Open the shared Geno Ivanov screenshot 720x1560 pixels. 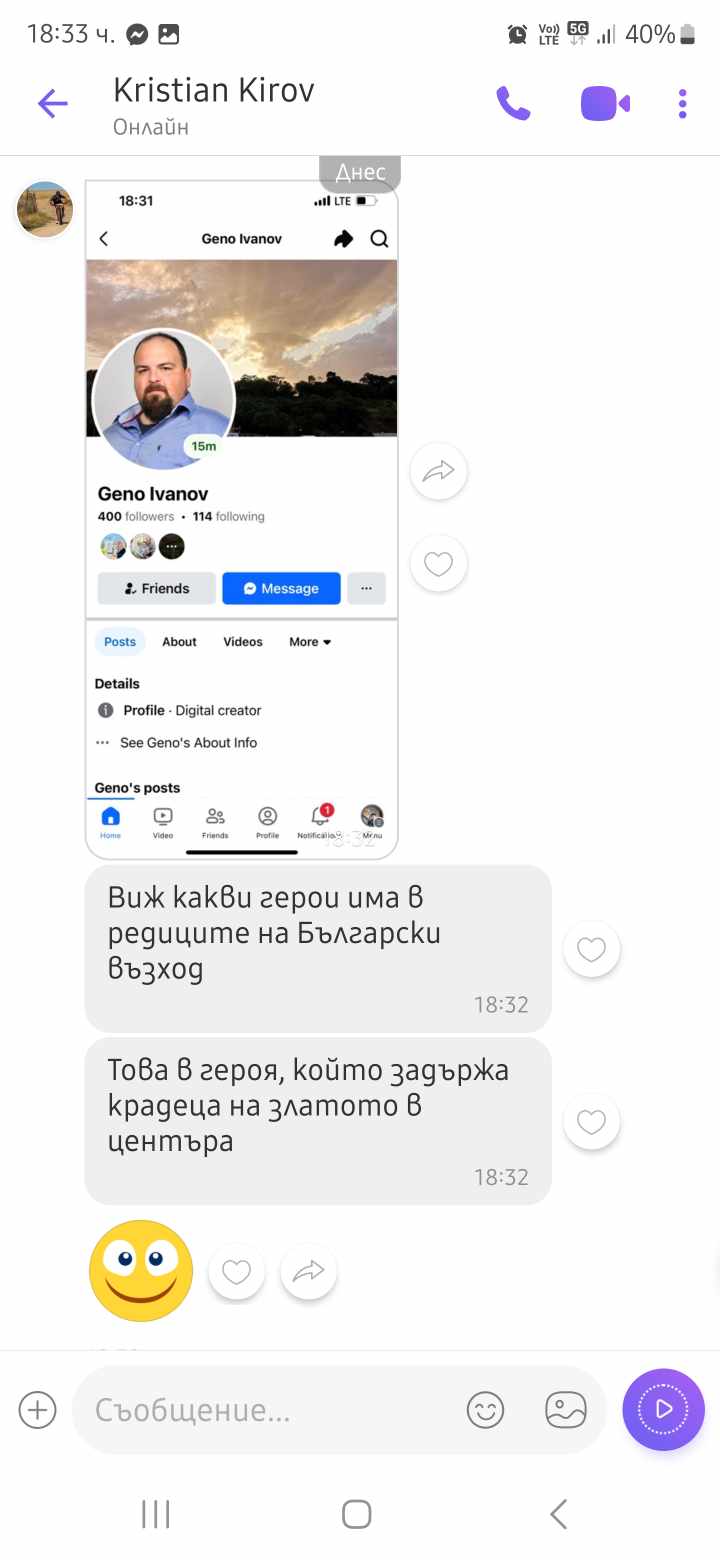pyautogui.click(x=242, y=519)
